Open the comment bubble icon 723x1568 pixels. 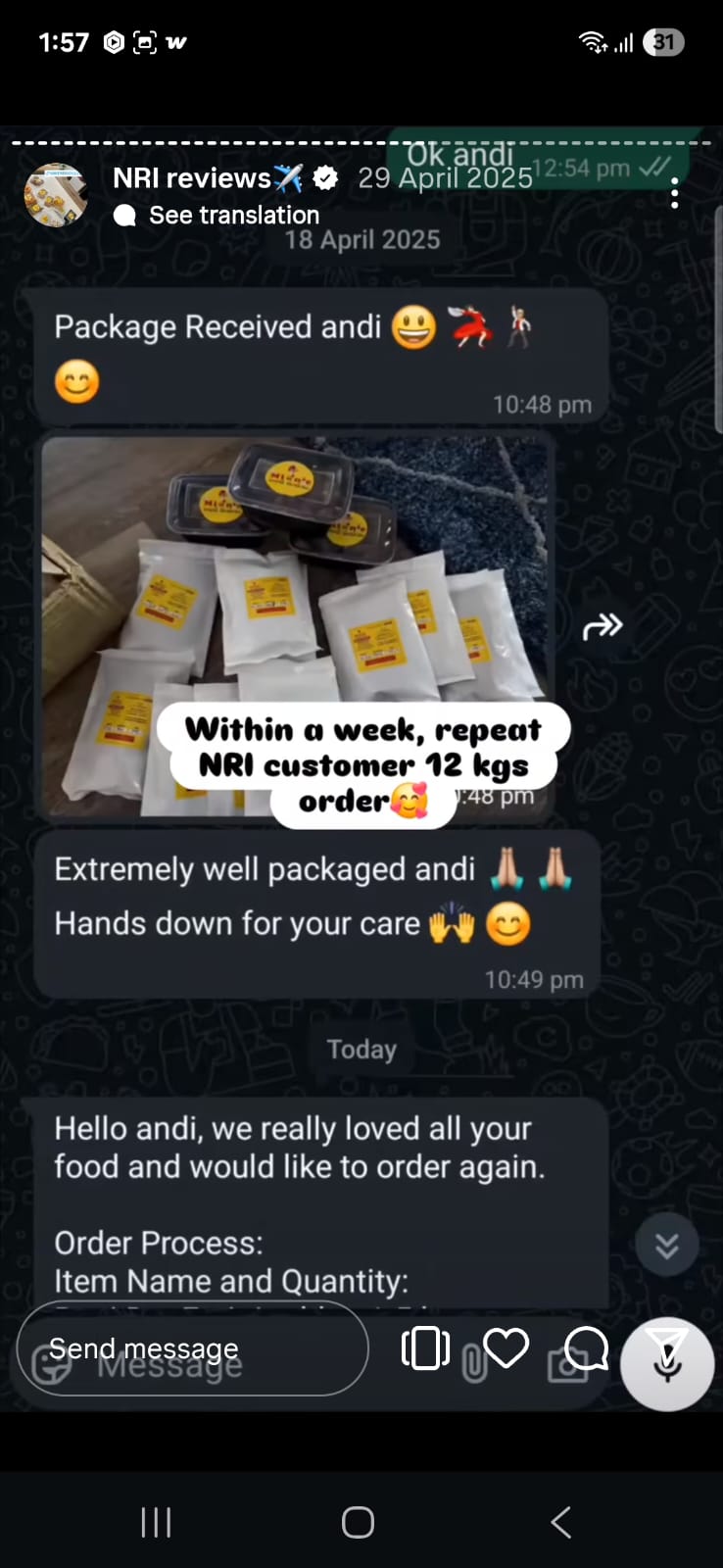click(x=586, y=1348)
